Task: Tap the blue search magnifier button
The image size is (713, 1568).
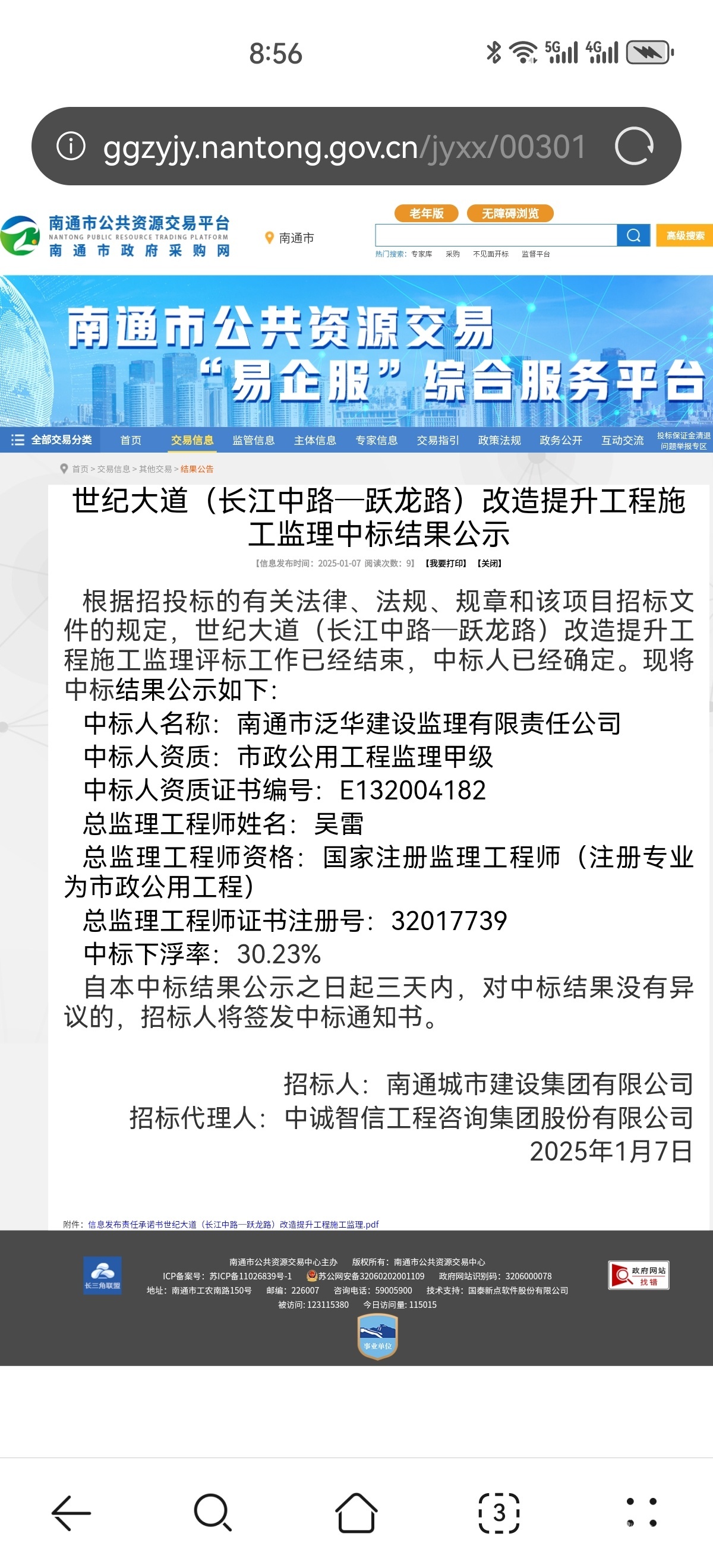Action: pos(633,235)
